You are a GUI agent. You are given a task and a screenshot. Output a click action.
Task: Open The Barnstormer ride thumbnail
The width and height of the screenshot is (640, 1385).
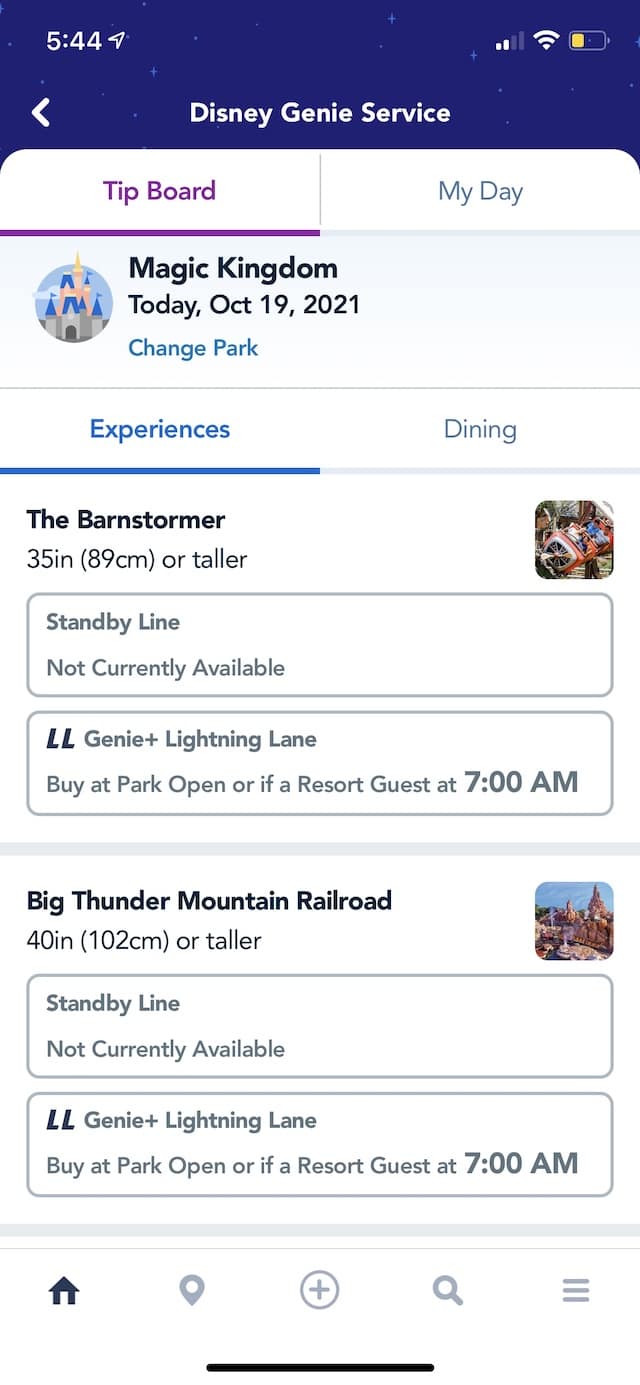574,540
